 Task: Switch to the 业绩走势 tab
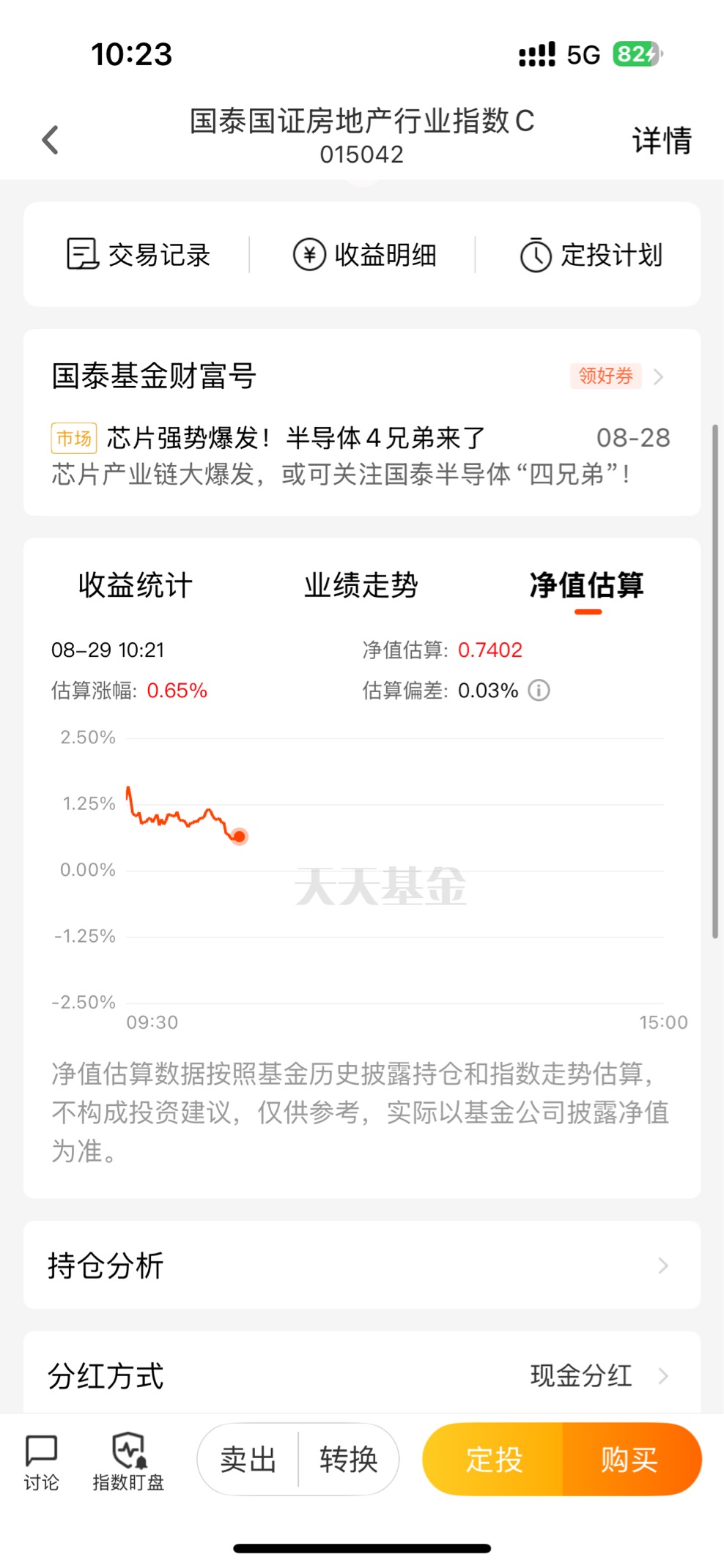(361, 585)
